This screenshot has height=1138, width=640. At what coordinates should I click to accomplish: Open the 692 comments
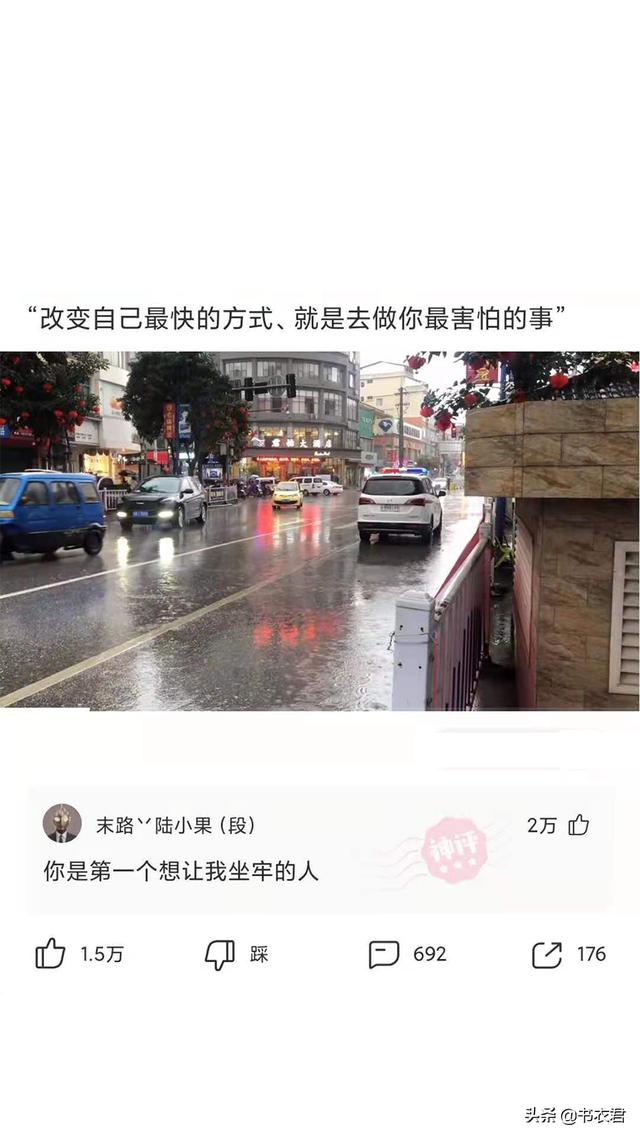point(384,954)
